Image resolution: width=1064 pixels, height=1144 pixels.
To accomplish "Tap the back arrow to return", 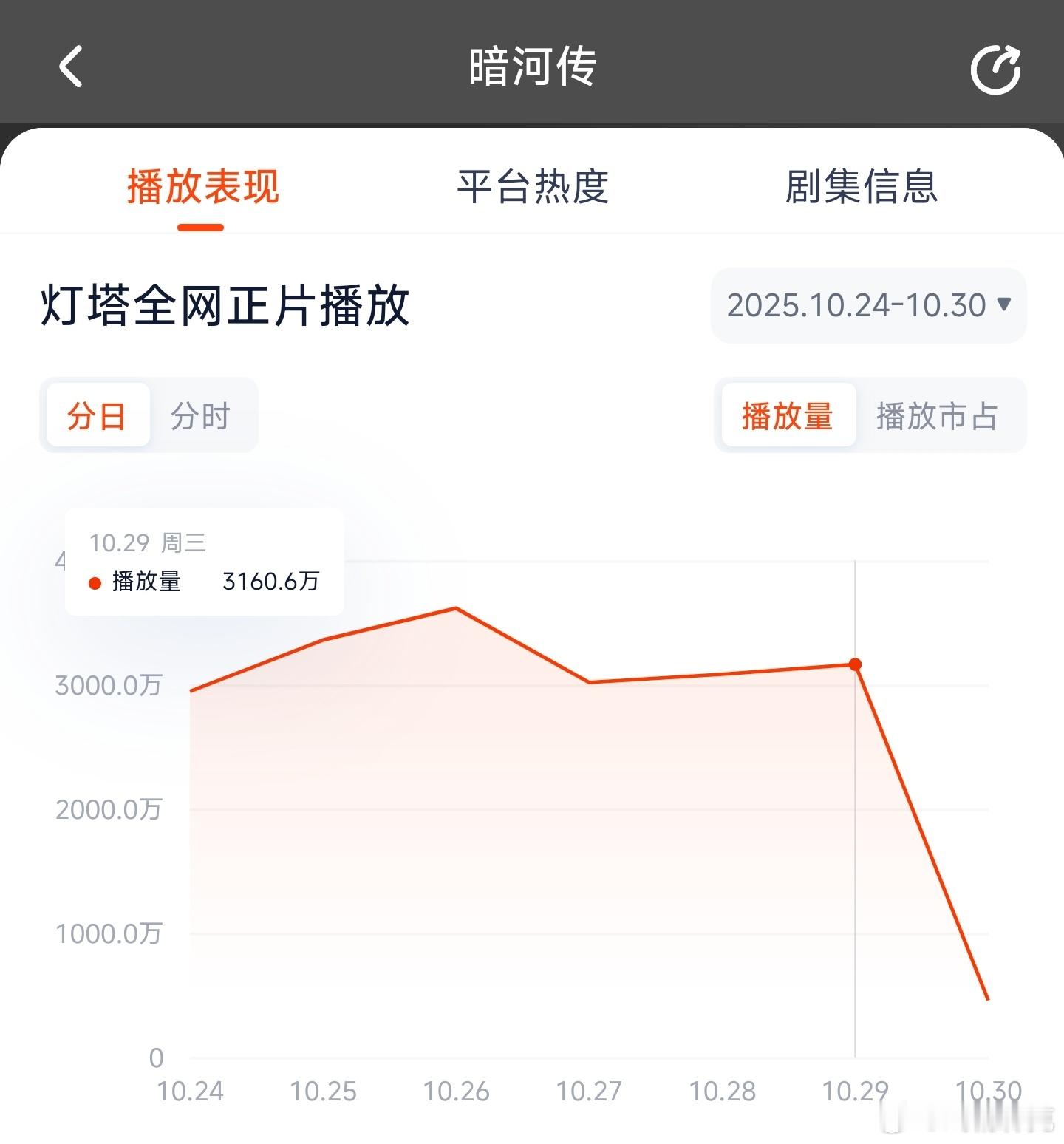I will pyautogui.click(x=71, y=67).
